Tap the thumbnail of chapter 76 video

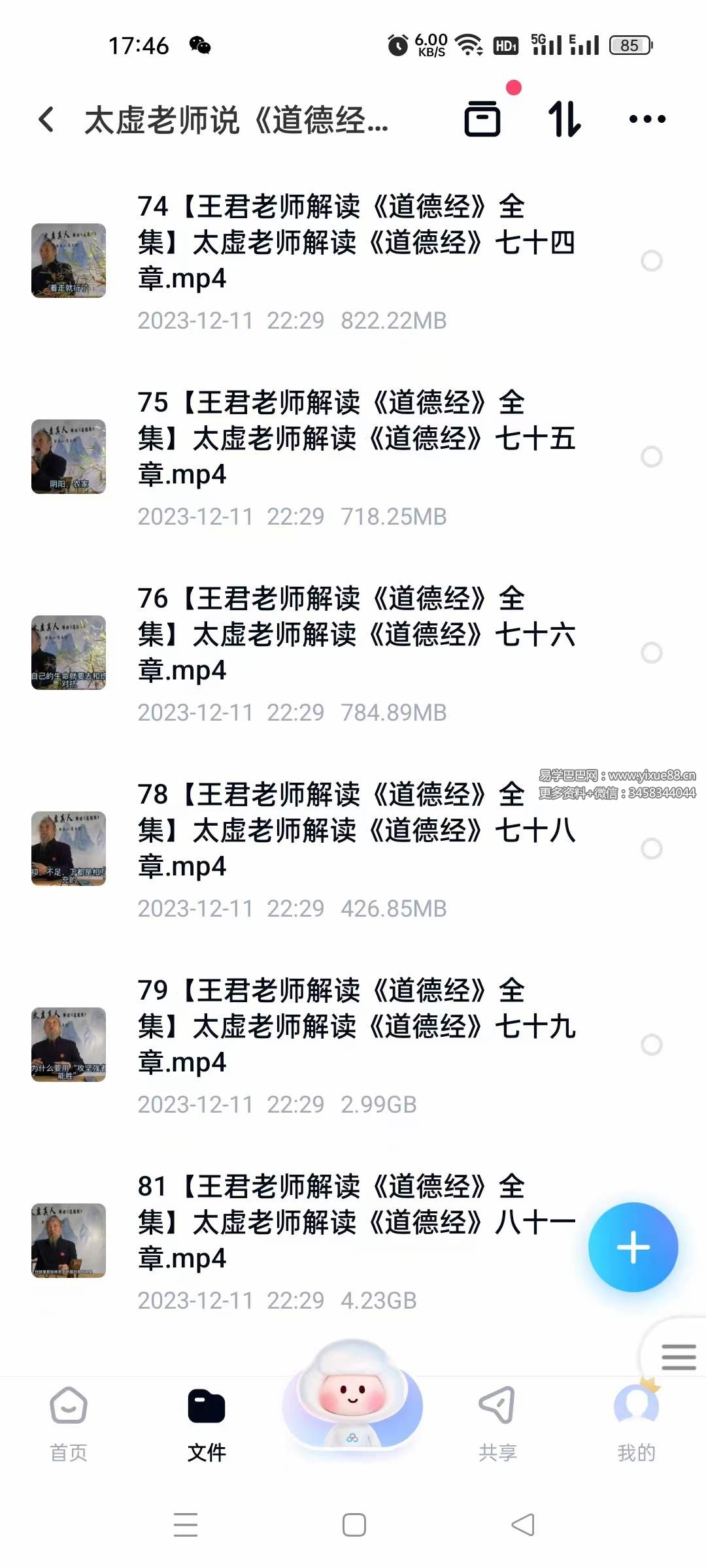tap(69, 652)
